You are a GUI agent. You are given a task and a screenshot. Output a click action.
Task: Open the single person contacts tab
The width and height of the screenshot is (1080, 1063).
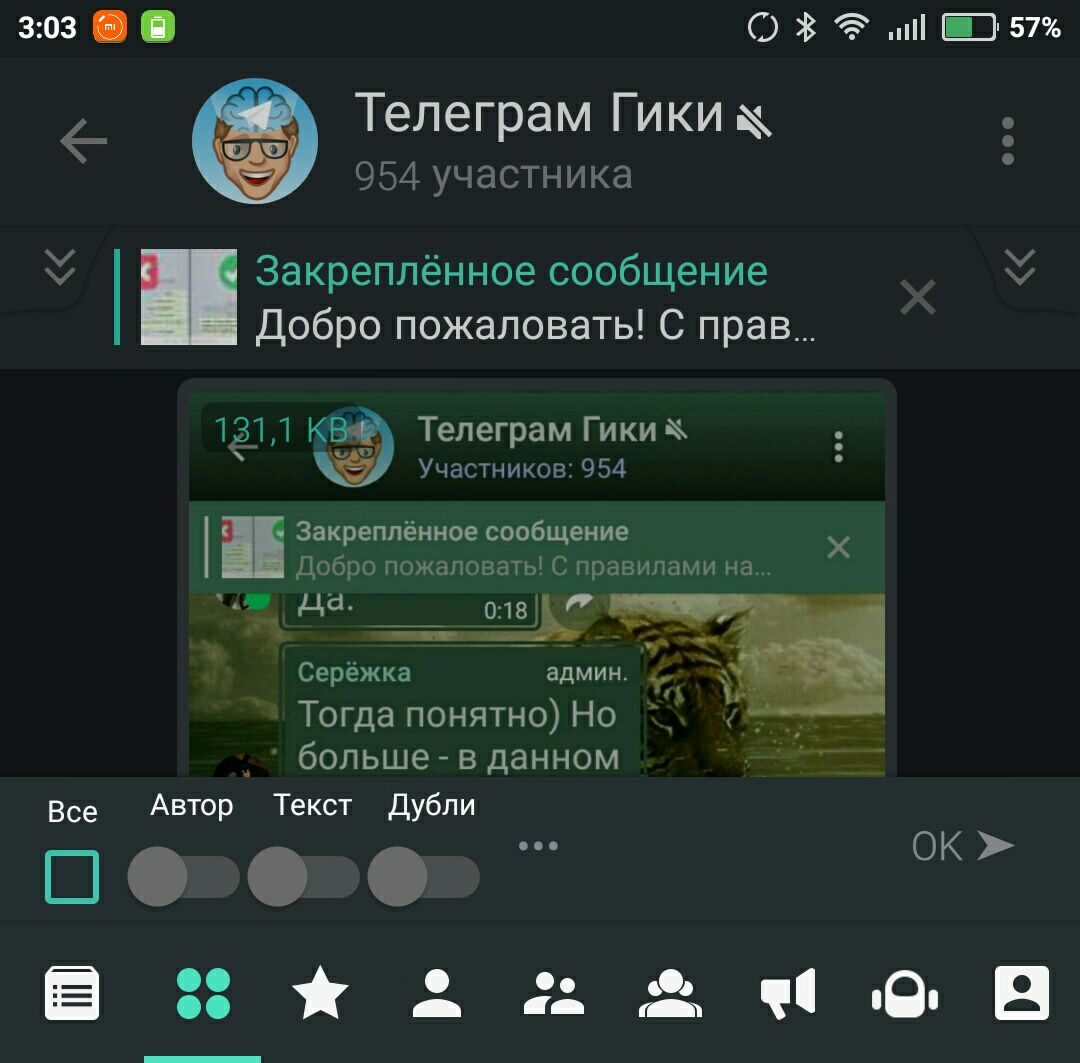click(437, 993)
